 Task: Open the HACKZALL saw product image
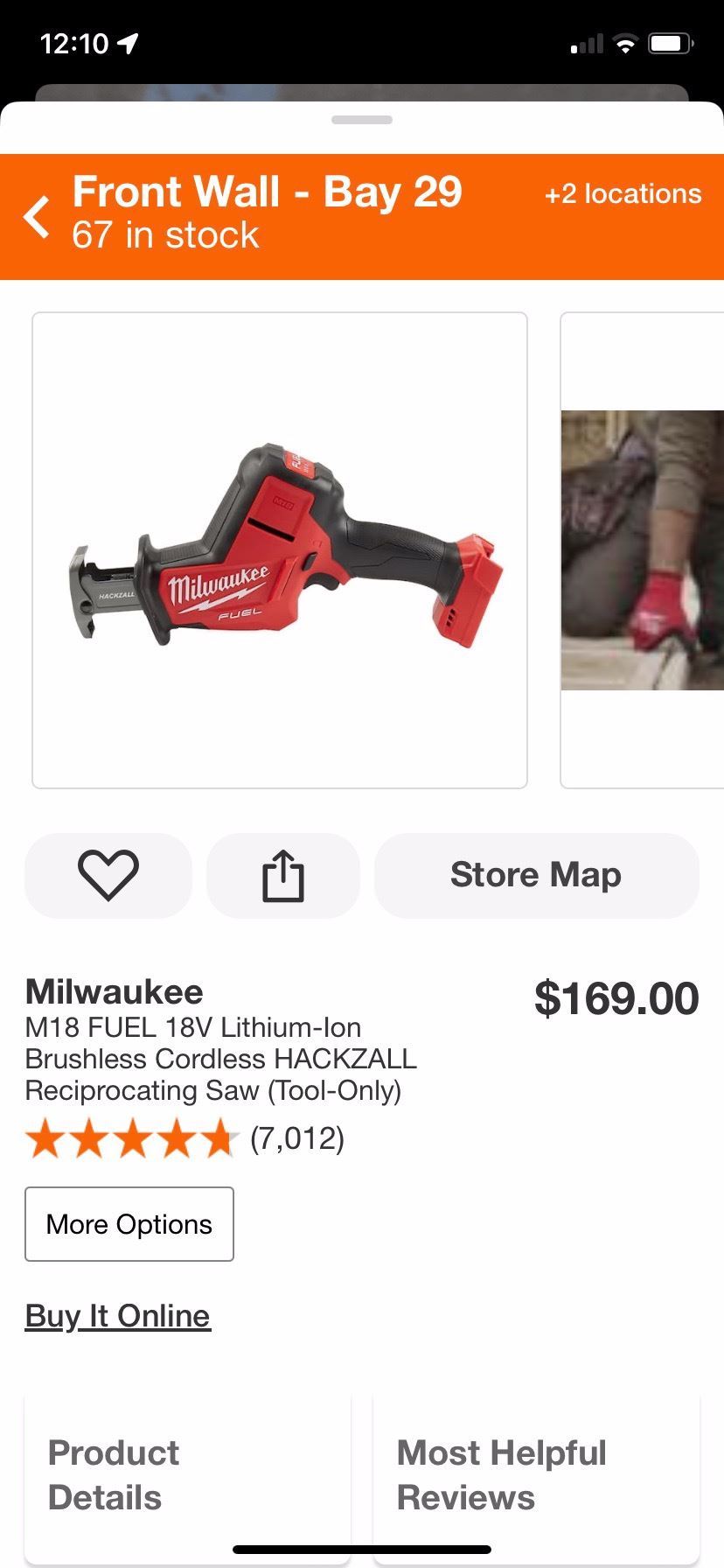coord(280,549)
